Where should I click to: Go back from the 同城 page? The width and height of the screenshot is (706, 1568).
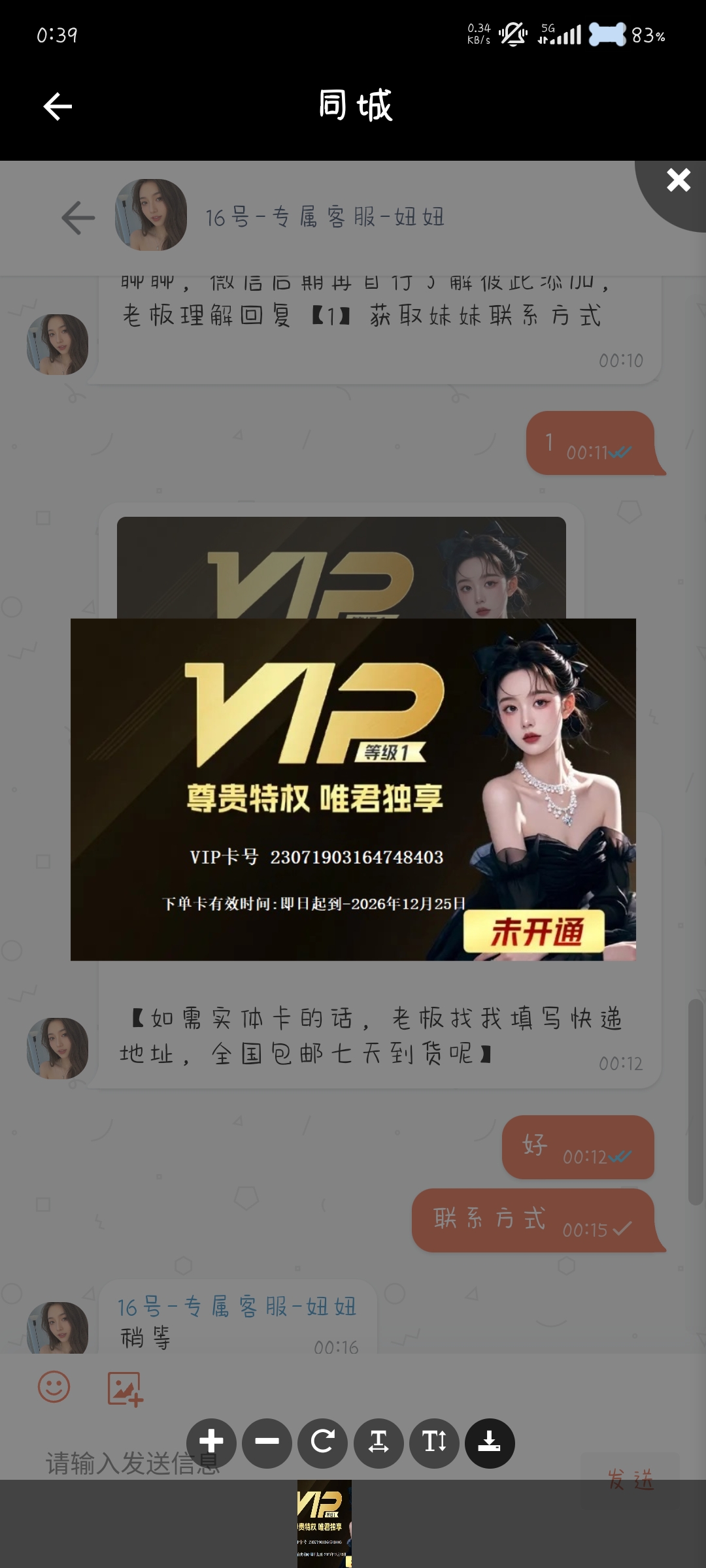[58, 106]
